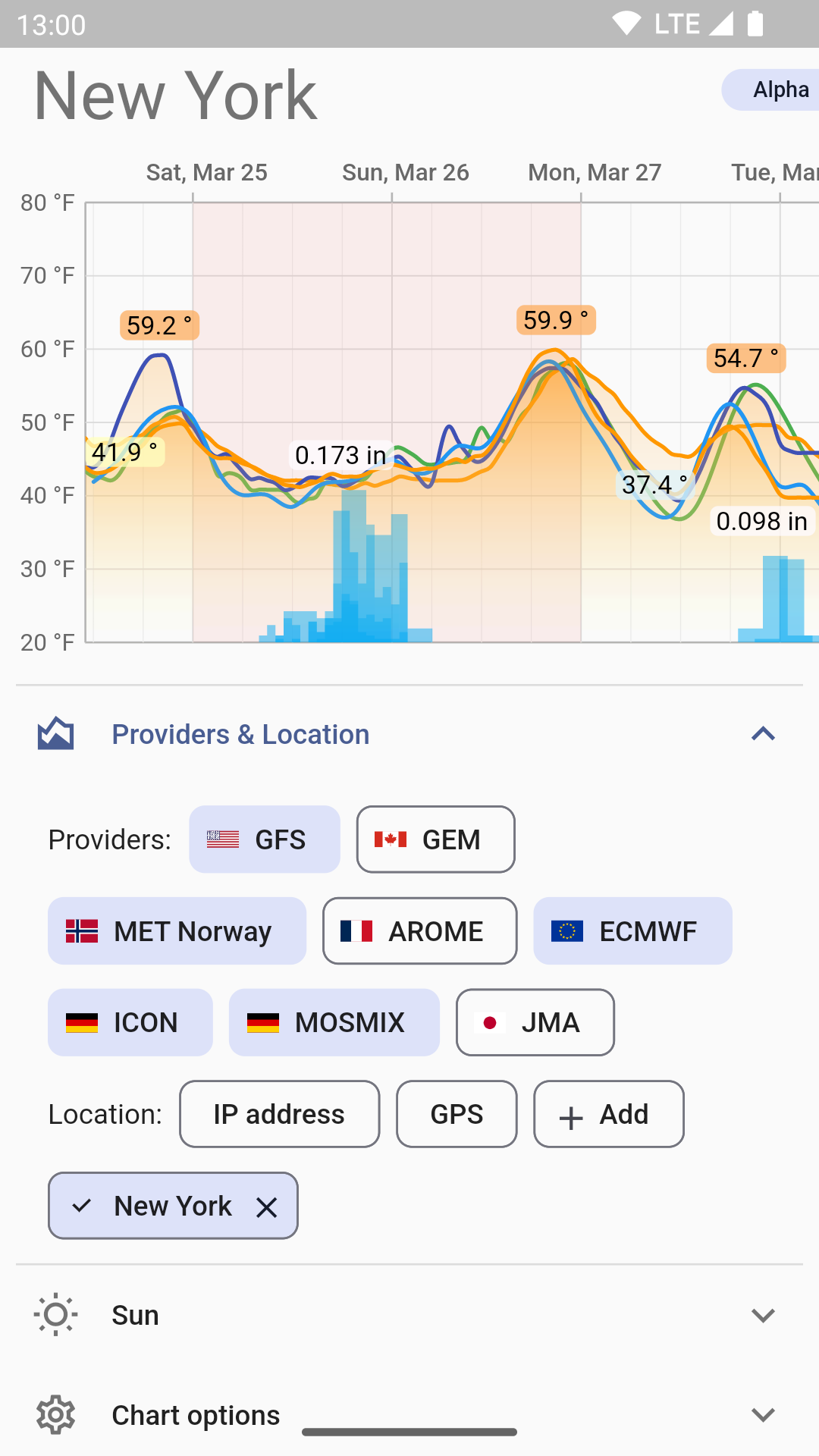
Task: Expand the Chart options section
Action: pos(409,1415)
